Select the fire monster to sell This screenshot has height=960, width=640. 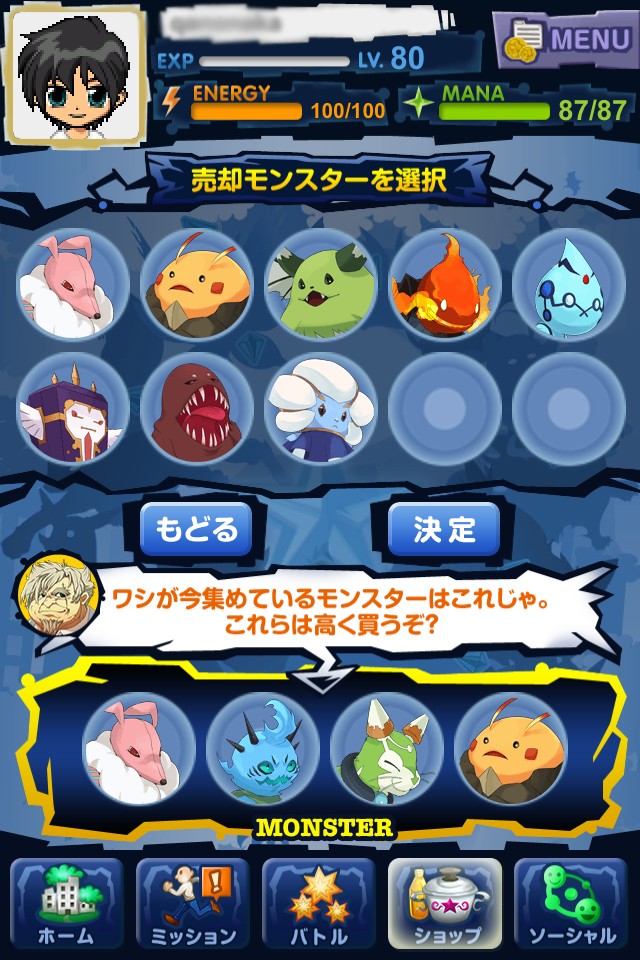[x=445, y=283]
